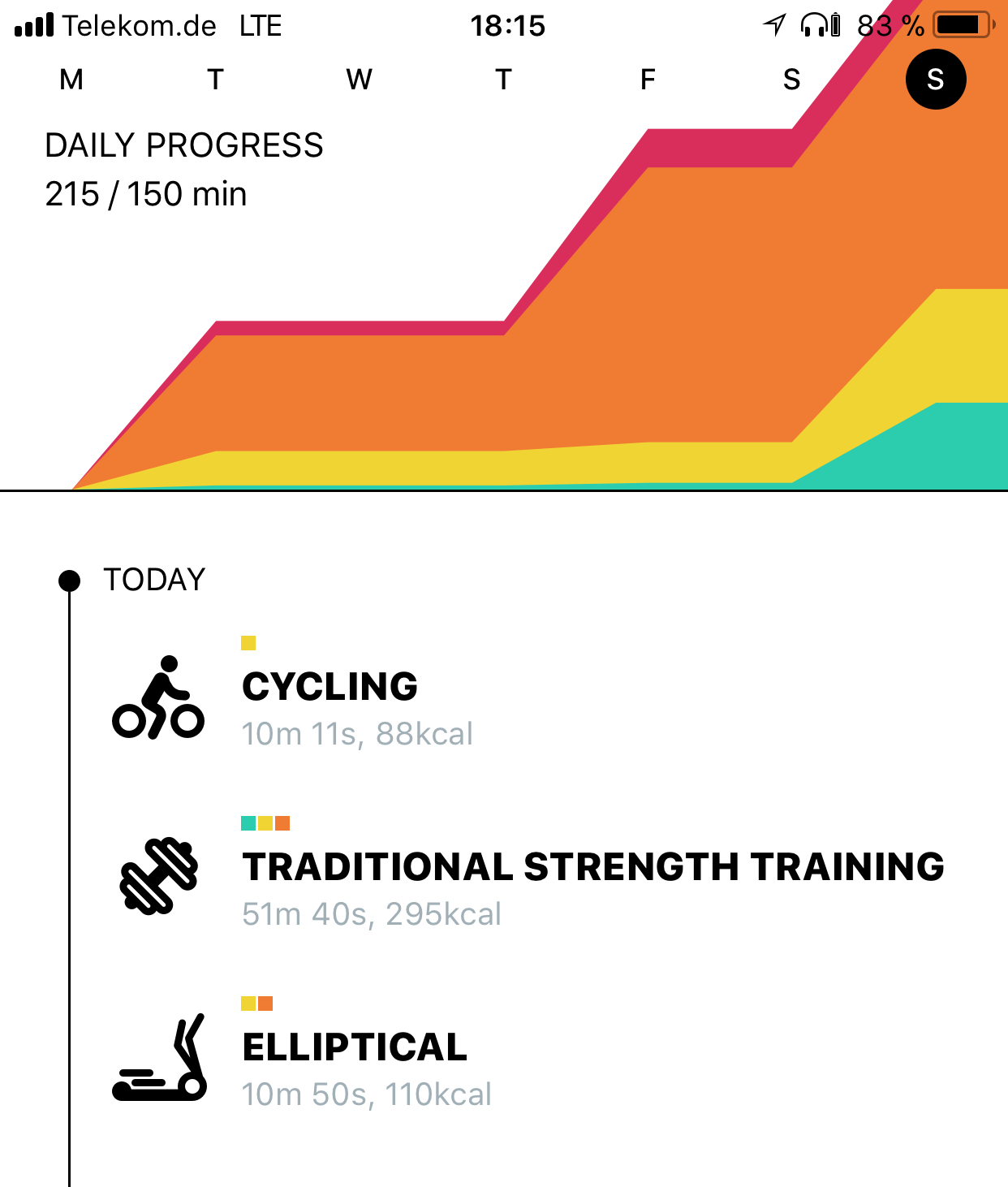Viewport: 1008px width, 1187px height.
Task: Switch to the Friday day tab
Action: [x=647, y=80]
